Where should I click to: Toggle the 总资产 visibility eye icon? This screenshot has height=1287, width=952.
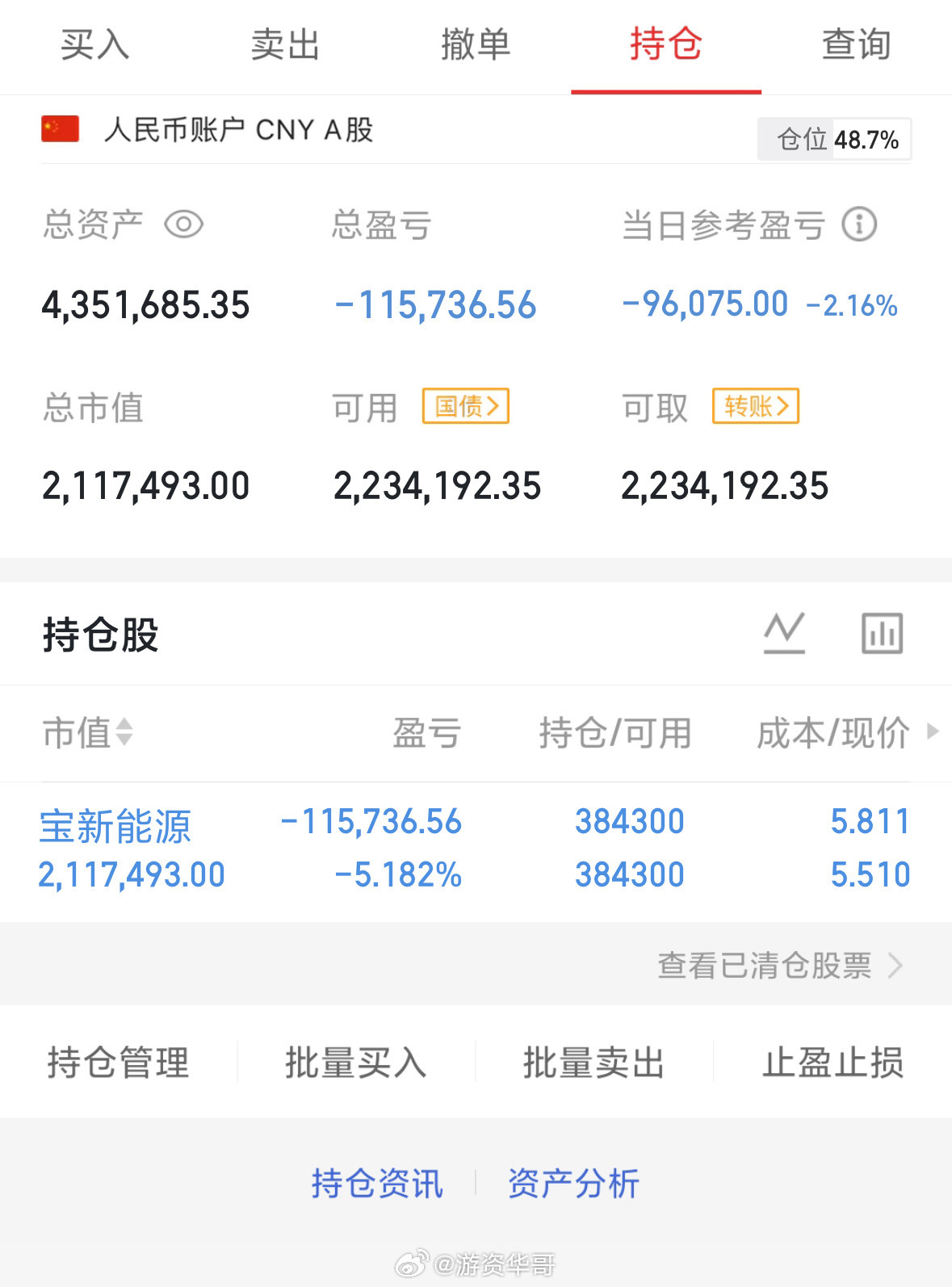pyautogui.click(x=184, y=225)
